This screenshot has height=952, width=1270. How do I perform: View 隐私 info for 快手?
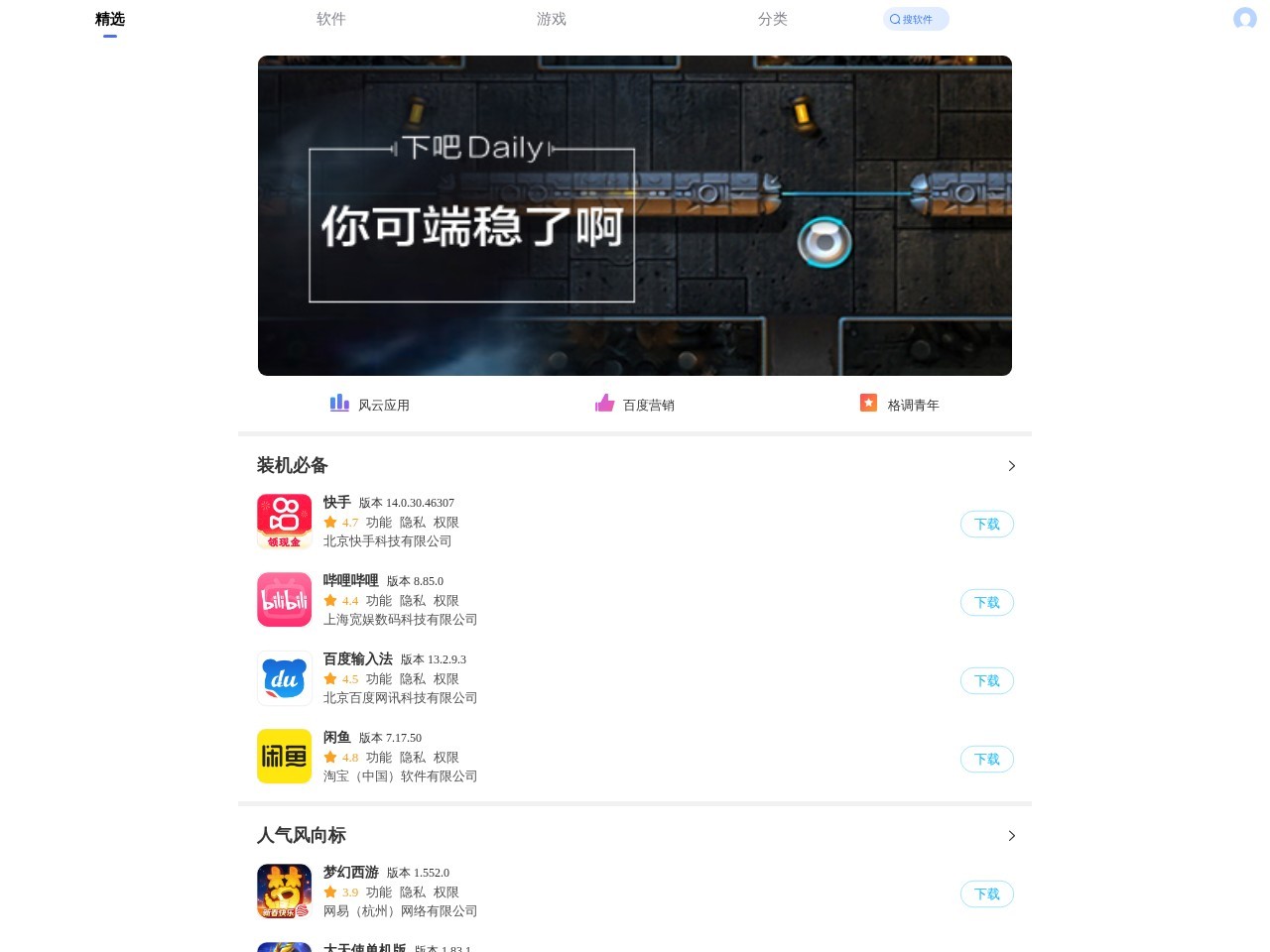tap(412, 523)
